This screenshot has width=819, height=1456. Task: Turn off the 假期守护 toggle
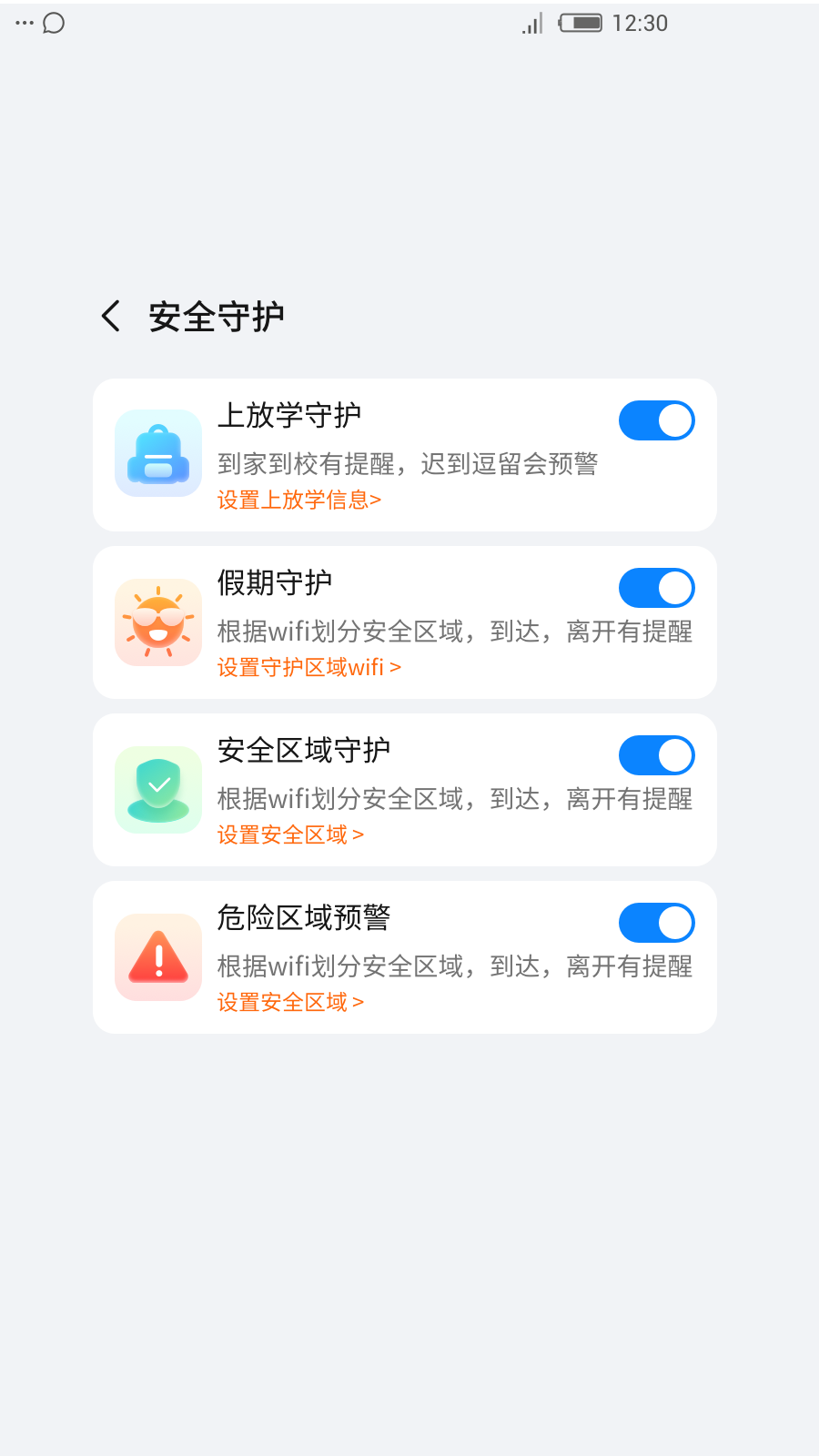tap(656, 587)
